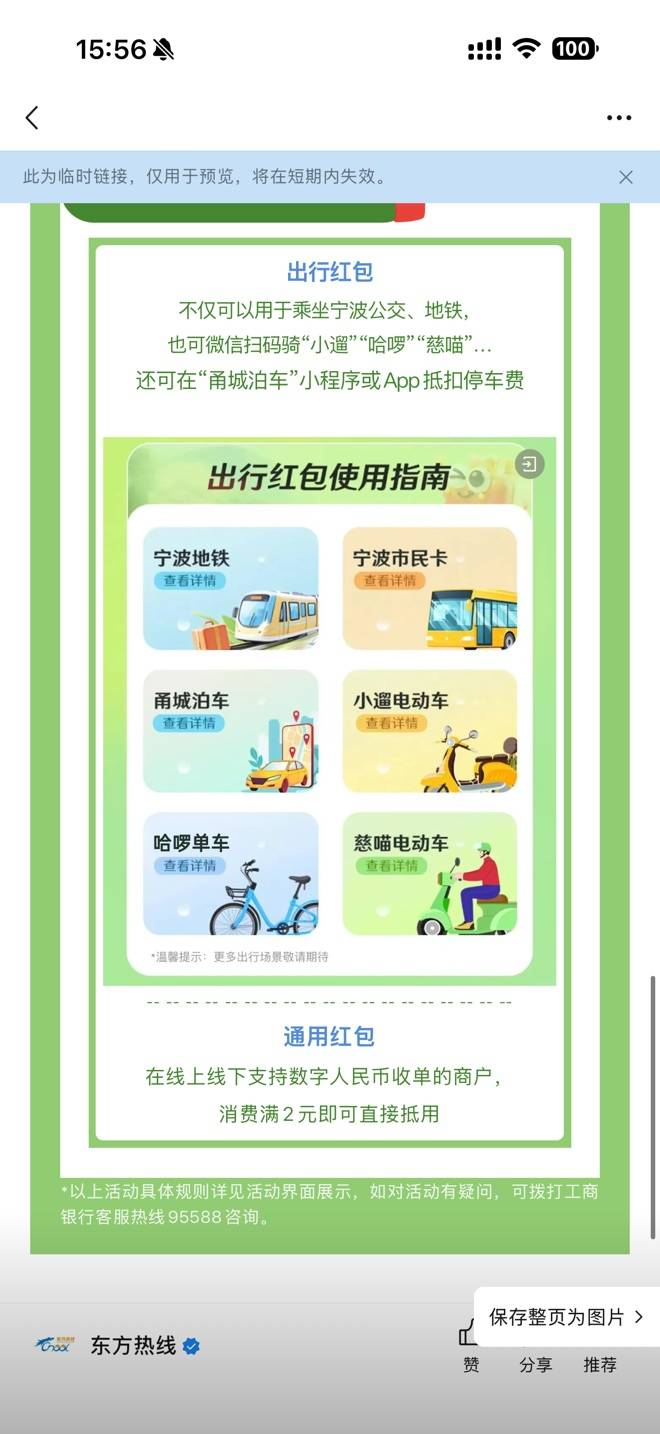Image resolution: width=660 pixels, height=1434 pixels.
Task: Like the article with 赞
Action: (x=470, y=1349)
